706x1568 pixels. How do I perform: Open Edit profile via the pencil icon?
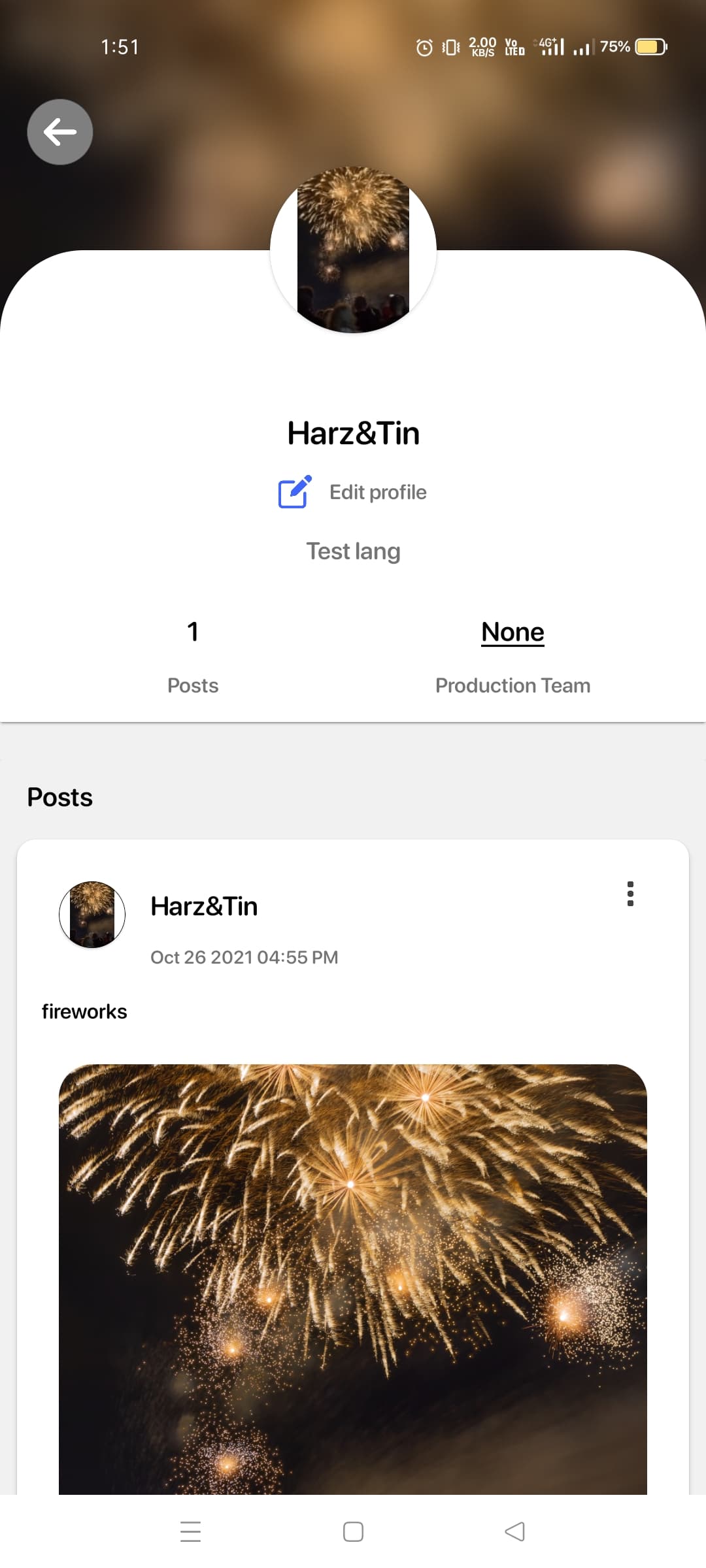pyautogui.click(x=294, y=492)
